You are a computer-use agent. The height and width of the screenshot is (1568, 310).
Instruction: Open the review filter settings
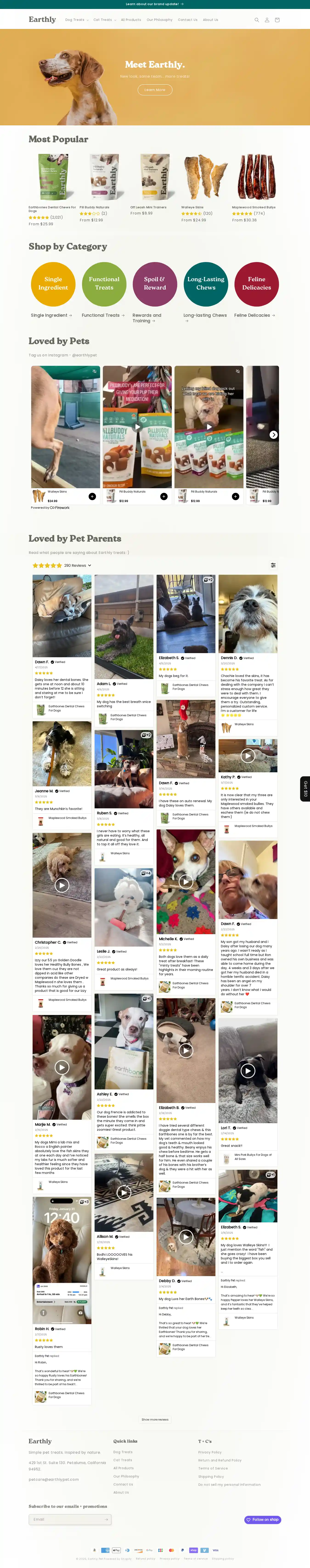[x=273, y=565]
